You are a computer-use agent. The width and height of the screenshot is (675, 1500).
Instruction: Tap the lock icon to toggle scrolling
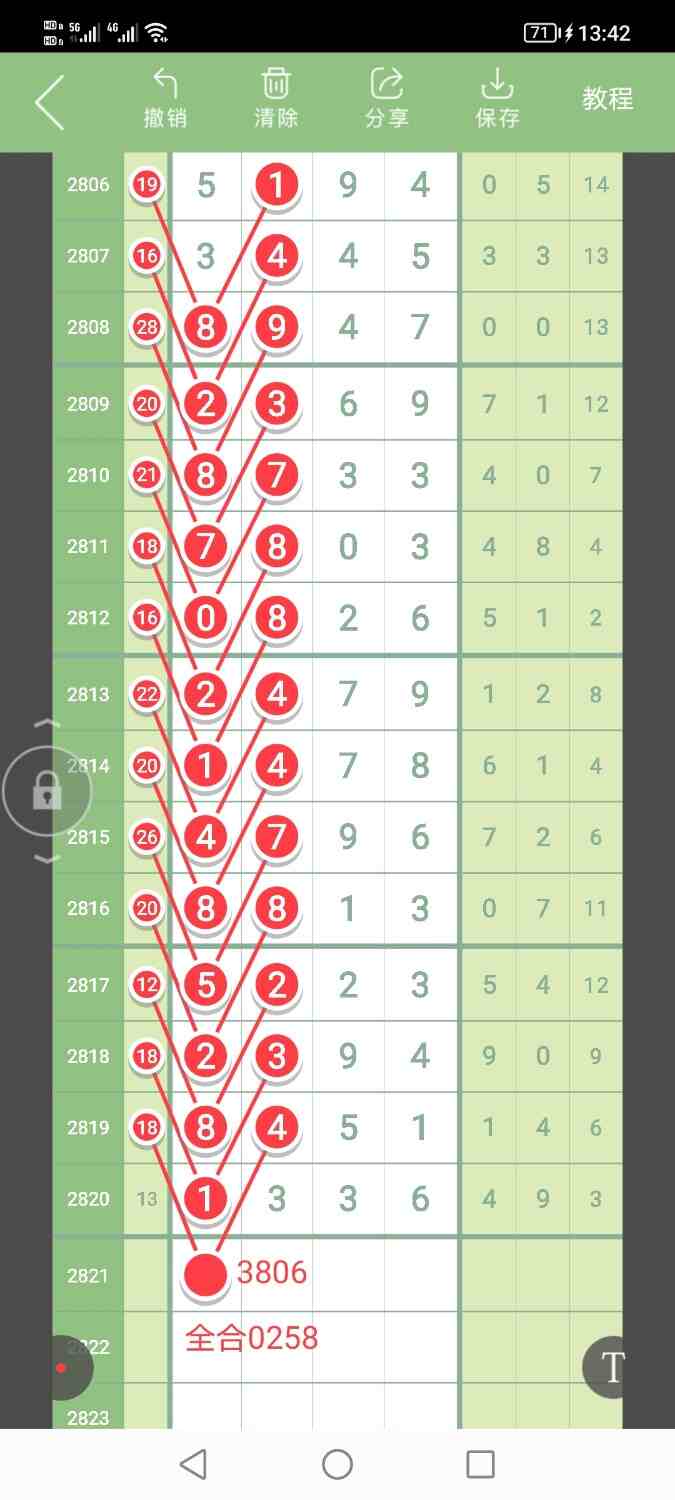(47, 792)
